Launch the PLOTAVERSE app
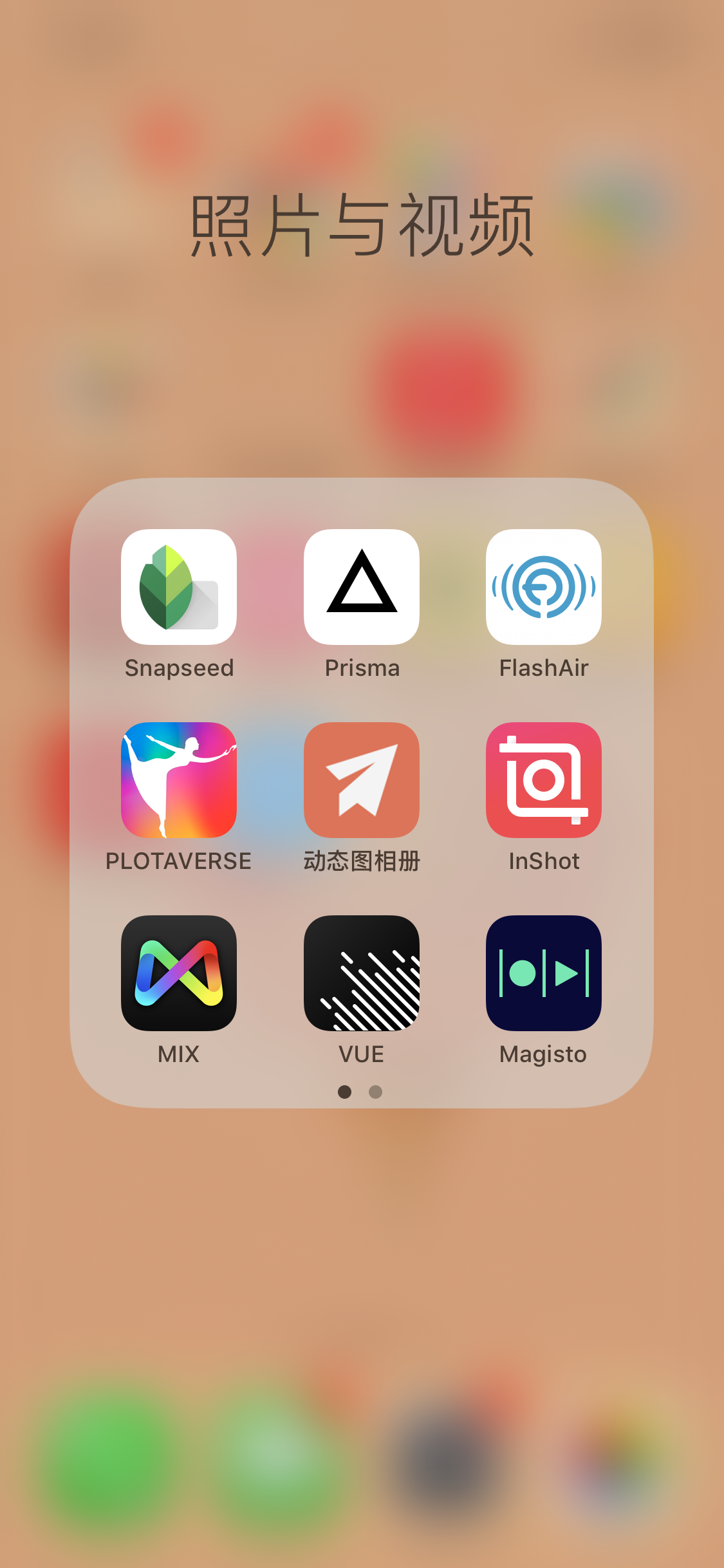 [x=179, y=780]
